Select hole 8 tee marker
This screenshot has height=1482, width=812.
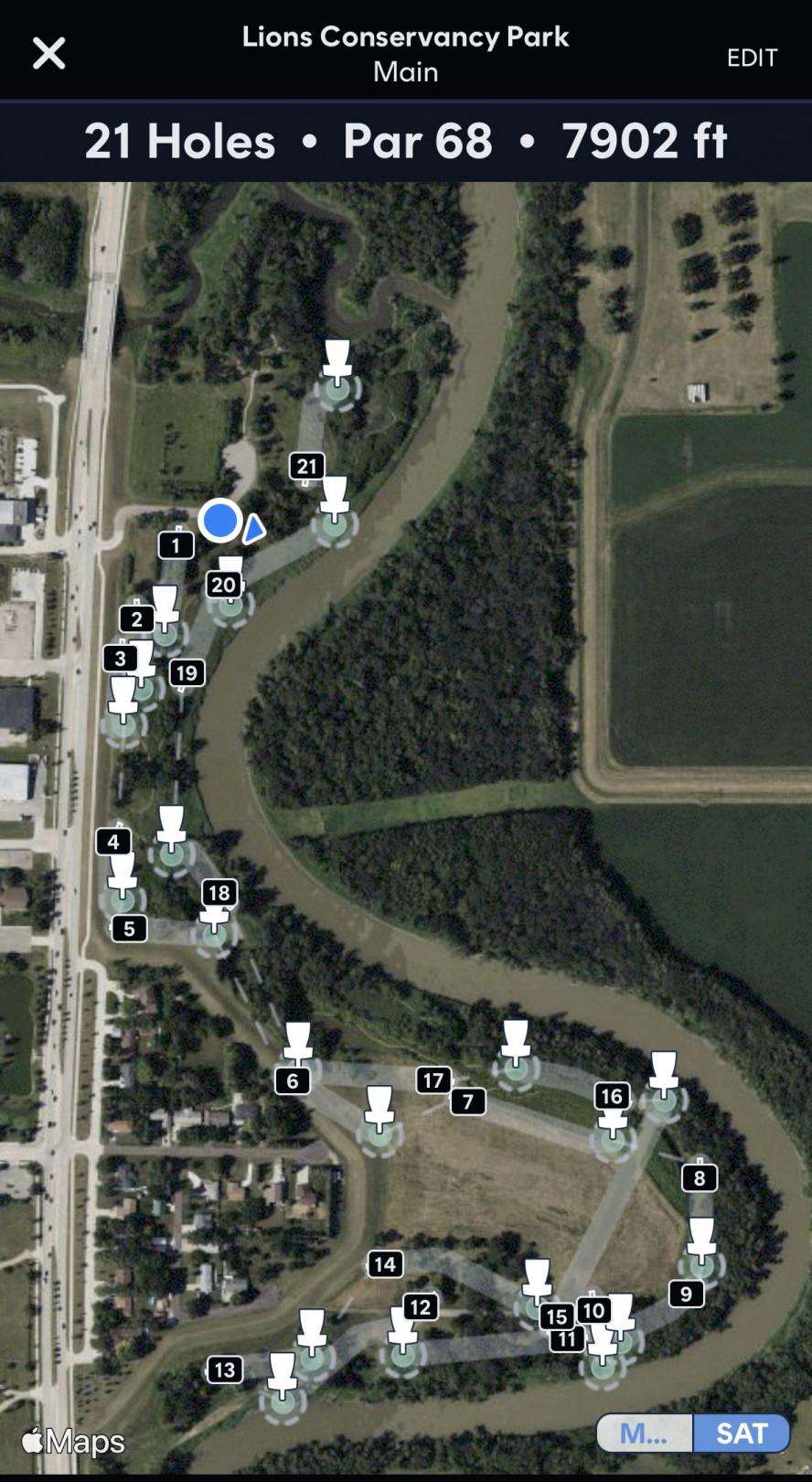[700, 1178]
